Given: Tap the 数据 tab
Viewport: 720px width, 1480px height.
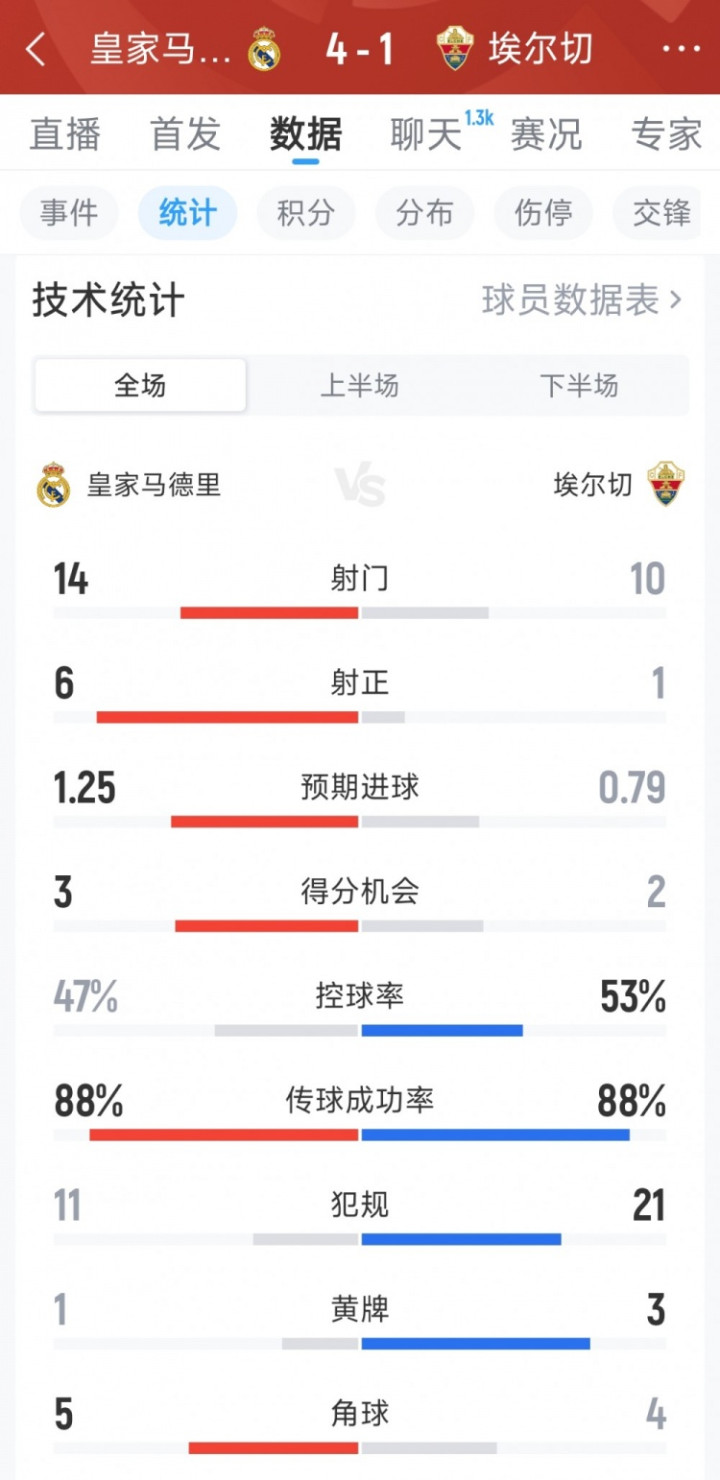Looking at the screenshot, I should tap(306, 134).
